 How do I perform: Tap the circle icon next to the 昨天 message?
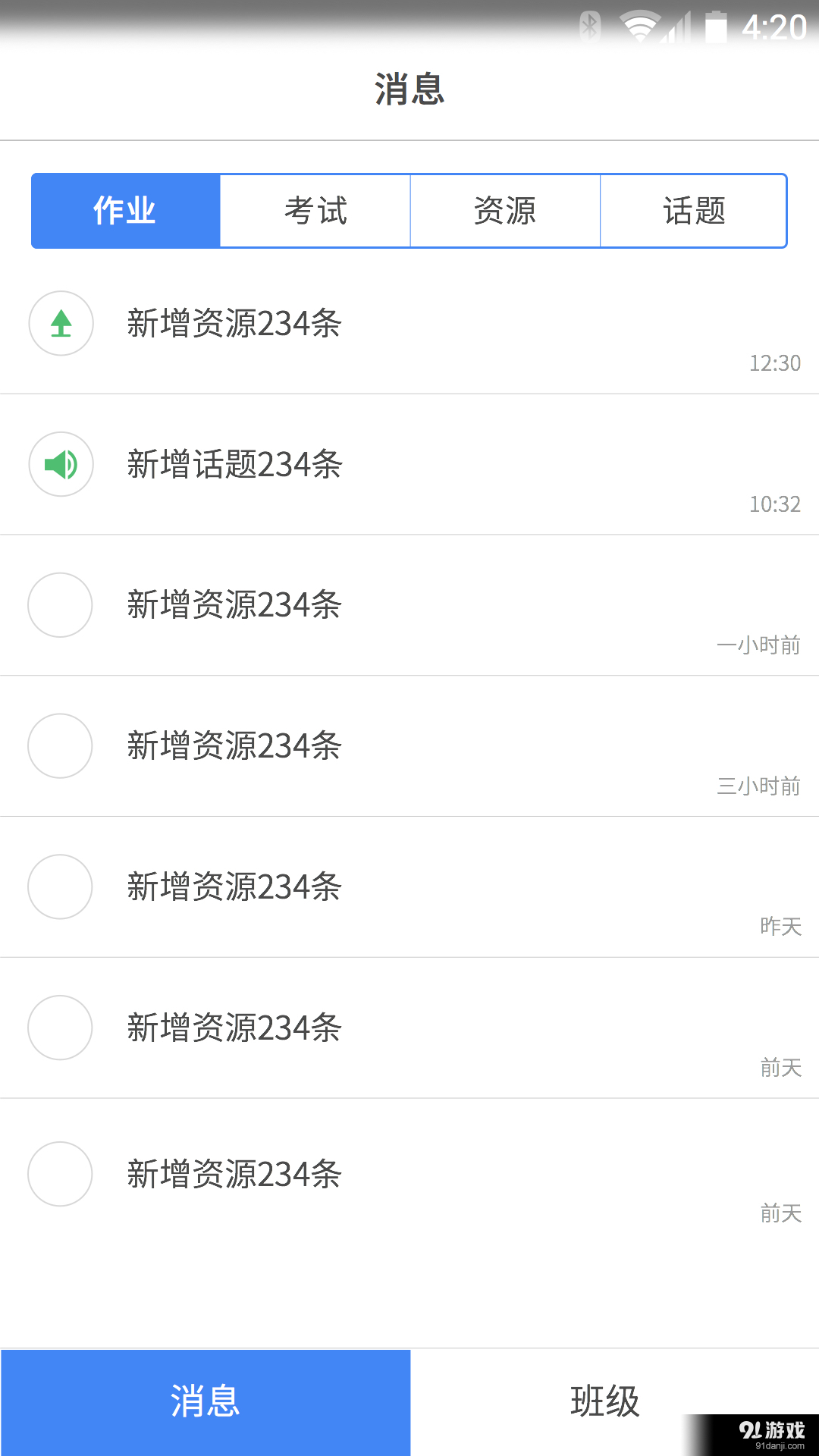tap(60, 887)
